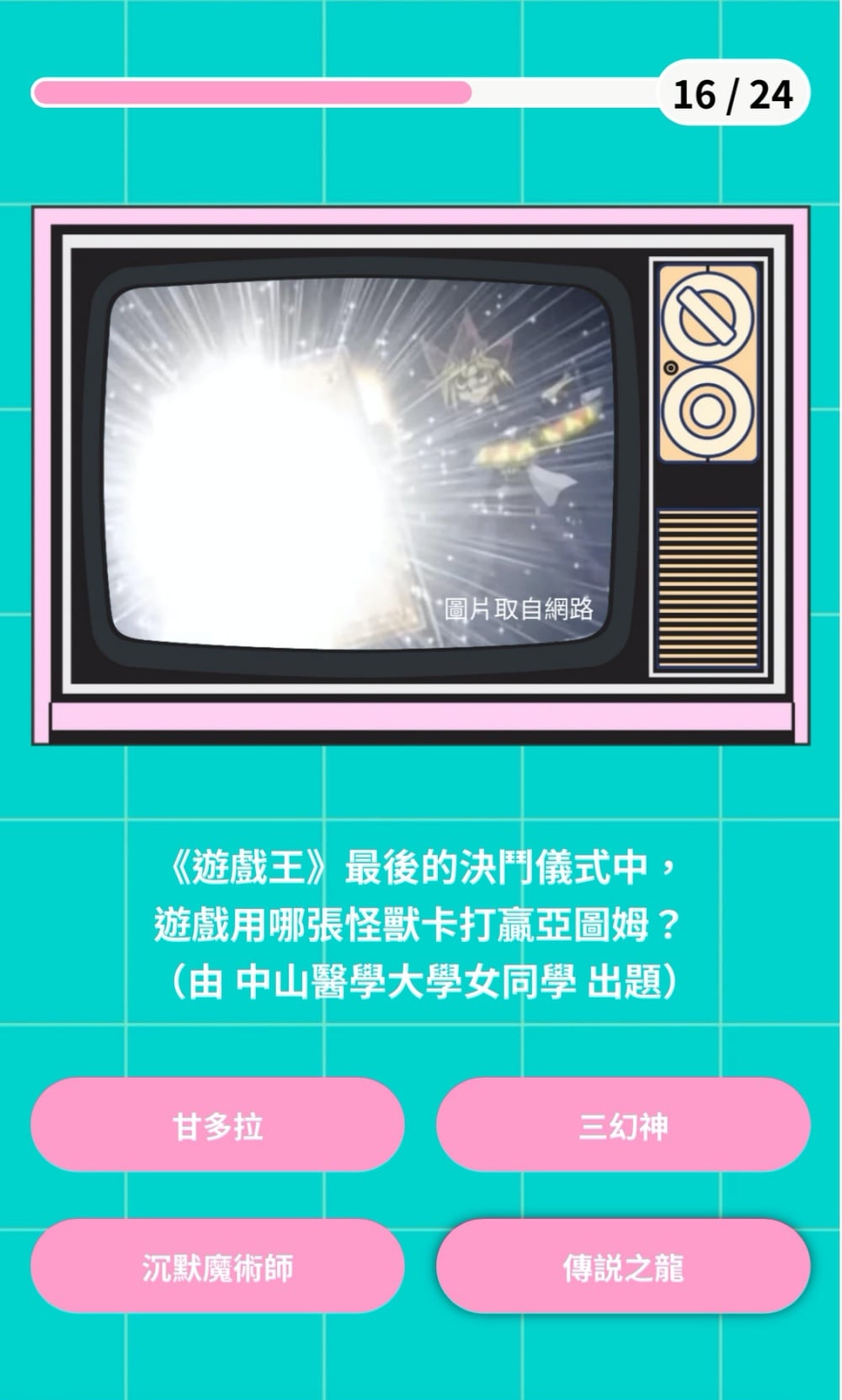Screen dimensions: 842x1400
Task: Answer with 傳說之龍
Action: (623, 1267)
